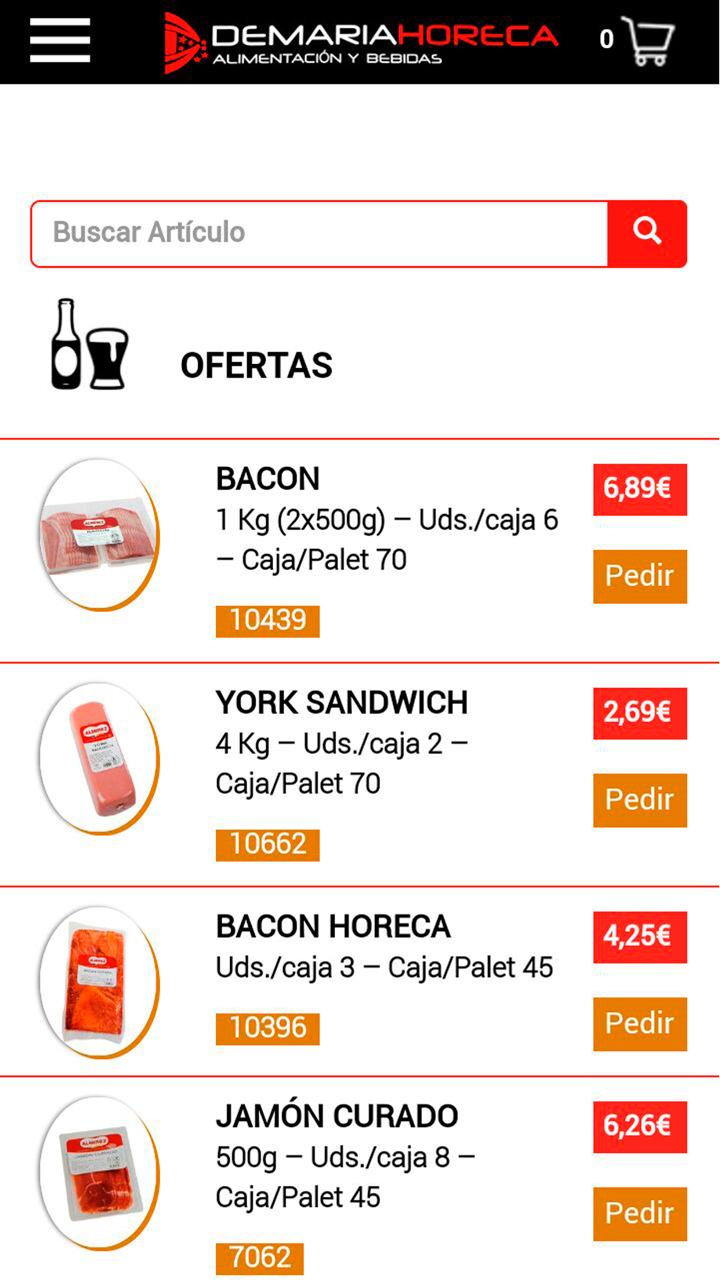This screenshot has height=1280, width=720.
Task: Click the Buscar Artículo search field
Action: [320, 233]
